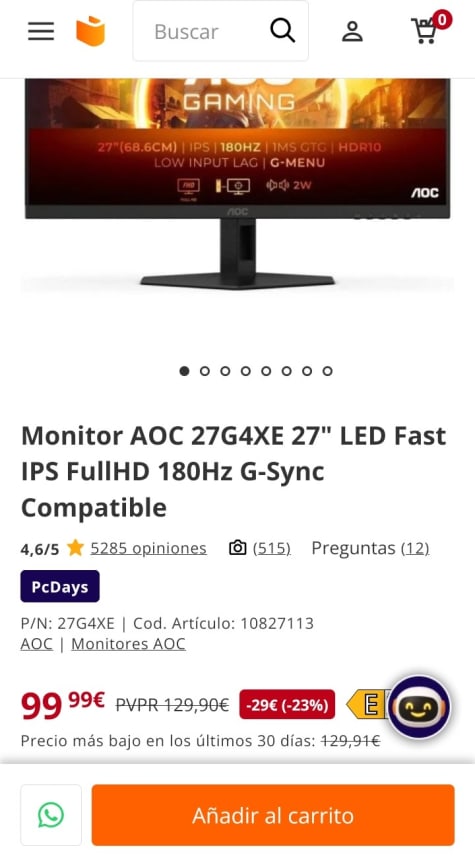Share the product via WhatsApp
475x861 pixels.
coord(51,815)
